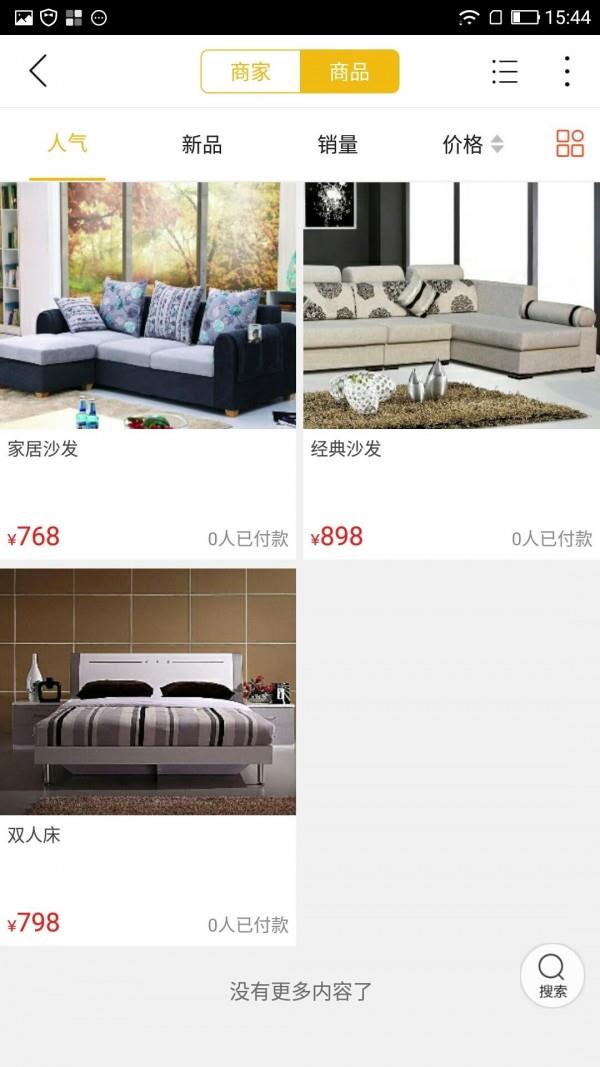
Task: Go back using the top-left arrow
Action: pyautogui.click(x=38, y=71)
